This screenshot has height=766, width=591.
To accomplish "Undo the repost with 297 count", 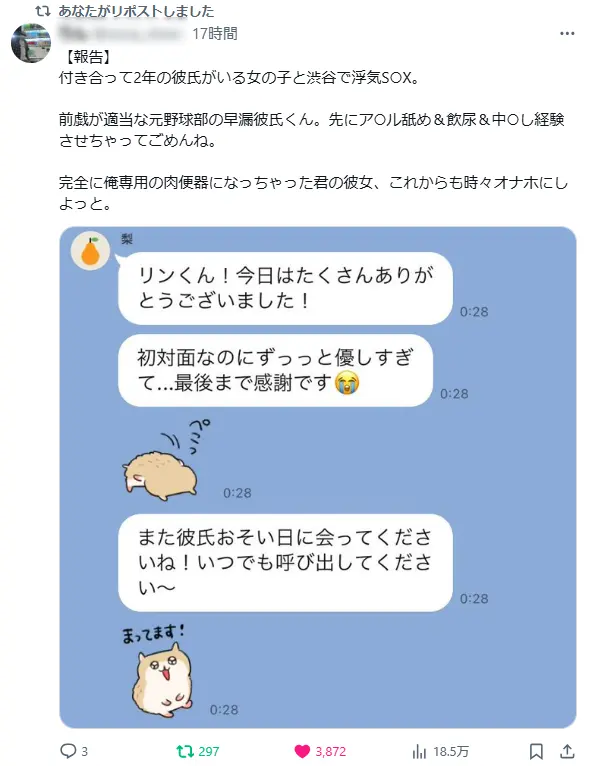I will 197,751.
